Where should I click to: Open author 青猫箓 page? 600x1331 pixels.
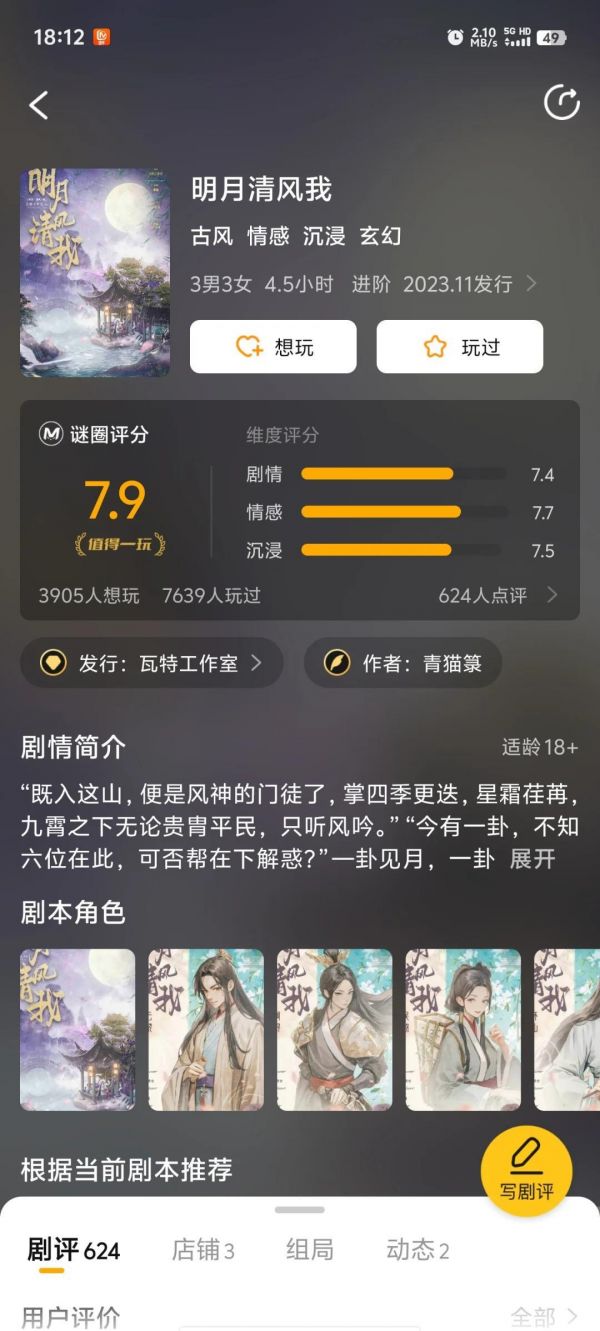click(x=403, y=663)
